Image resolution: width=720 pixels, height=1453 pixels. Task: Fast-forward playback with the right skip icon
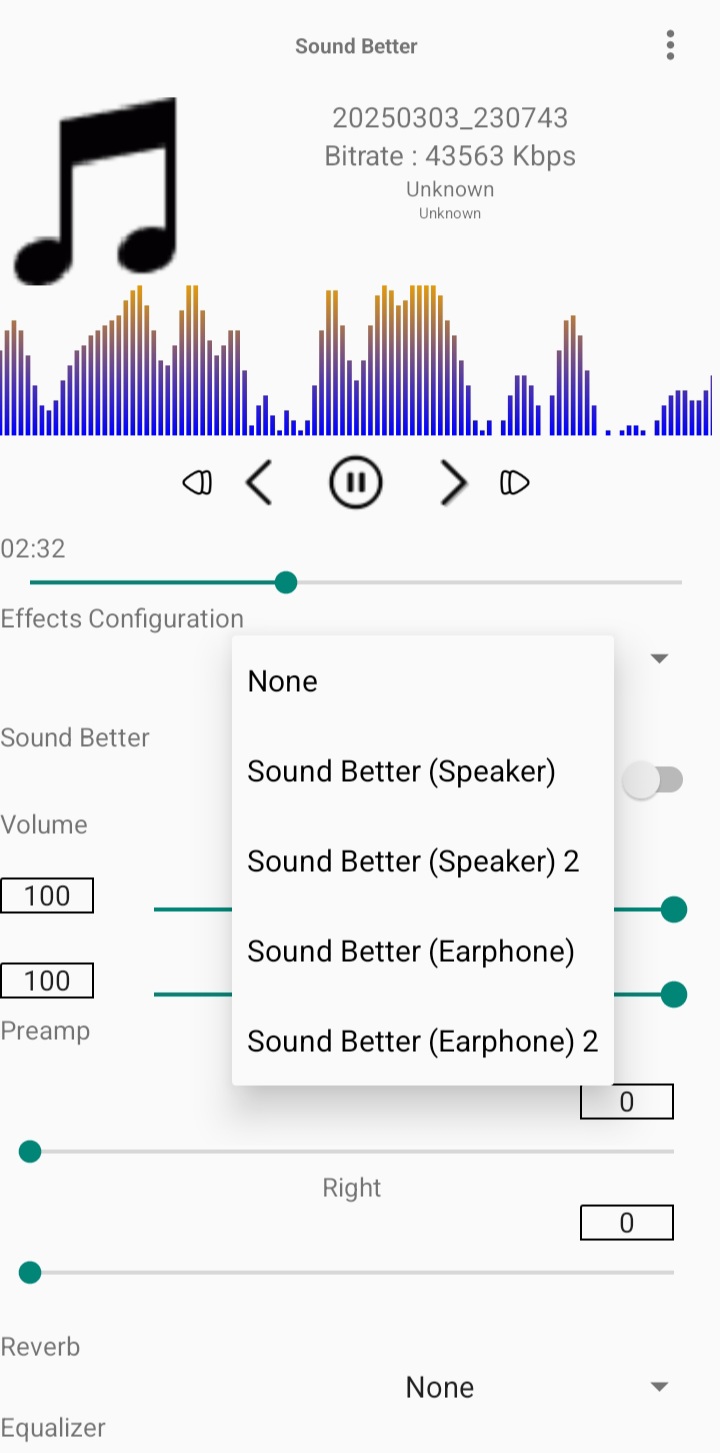pos(513,482)
